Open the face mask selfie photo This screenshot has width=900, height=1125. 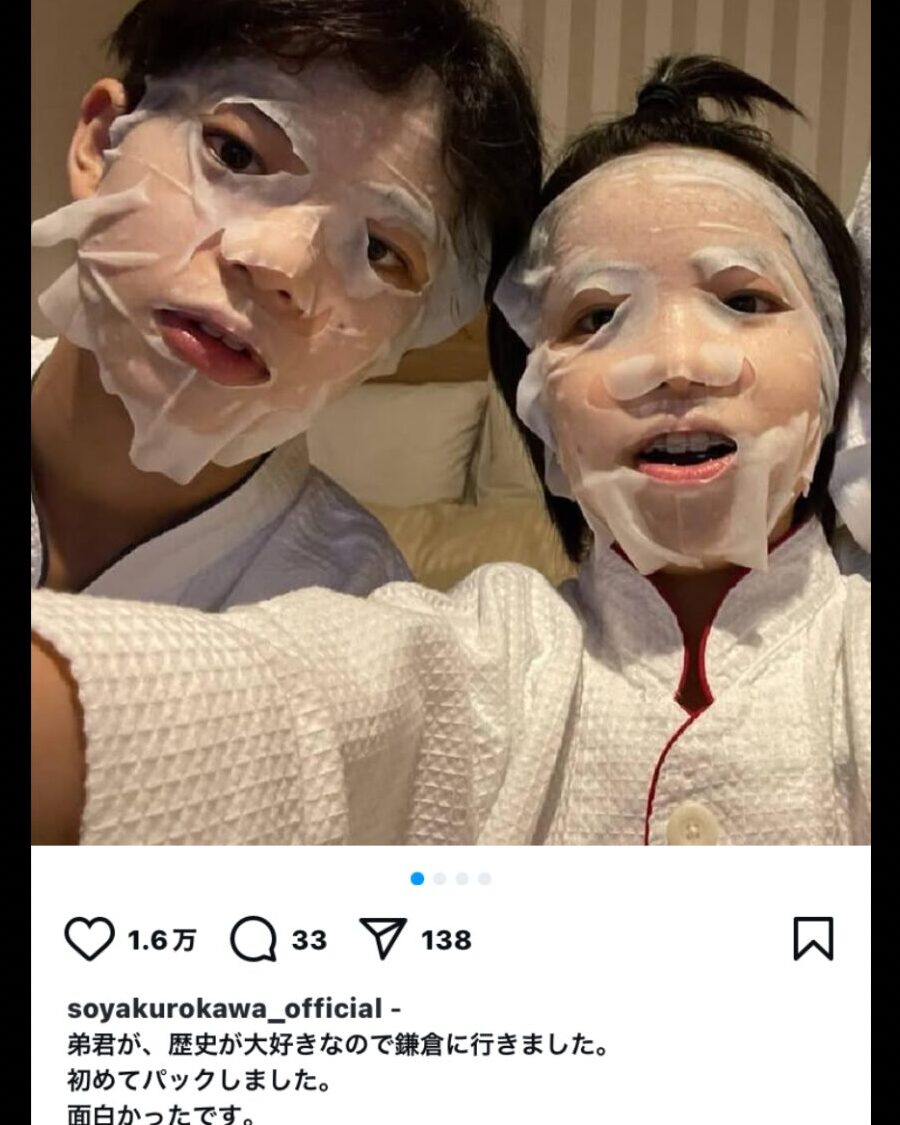[x=450, y=420]
